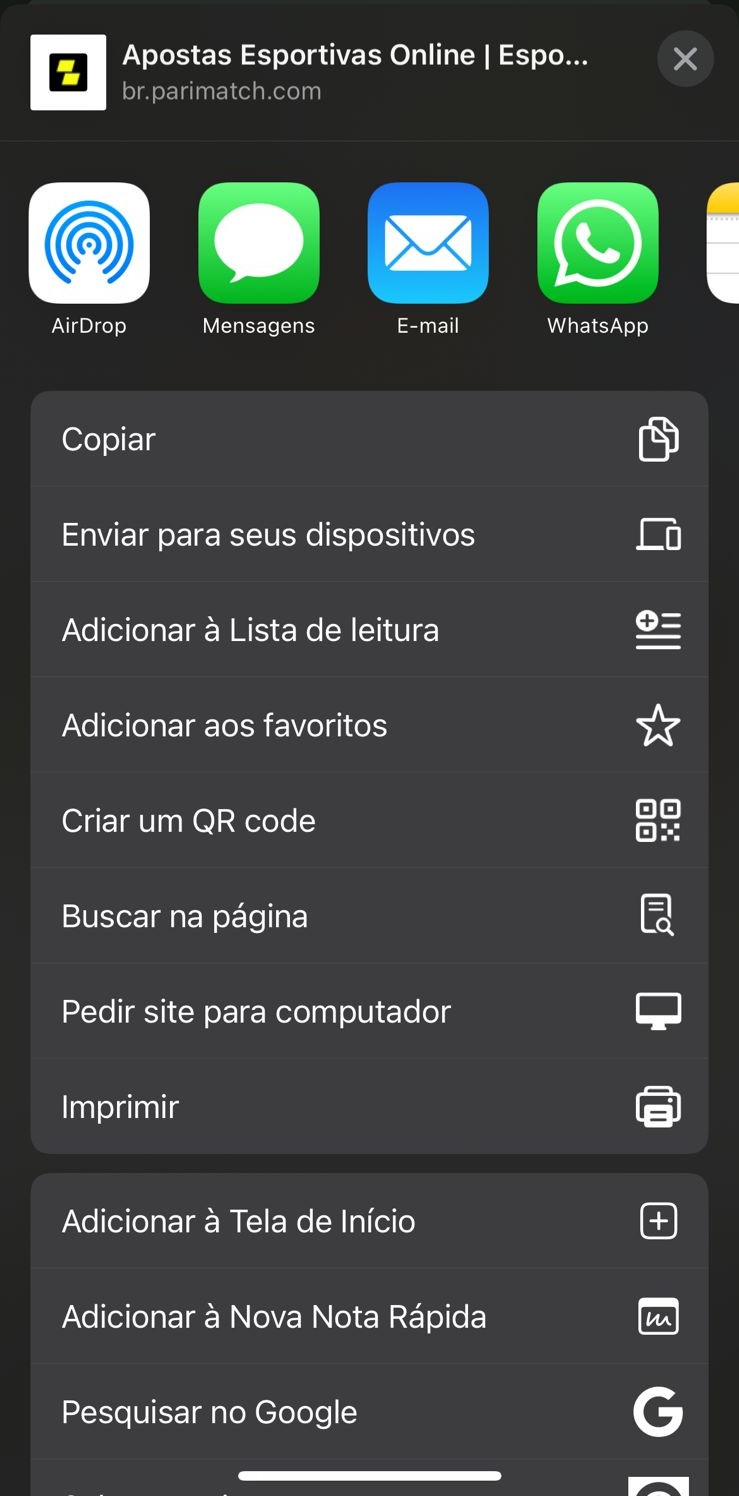Select Copiar to copy the link
Image resolution: width=739 pixels, height=1496 pixels.
(369, 439)
